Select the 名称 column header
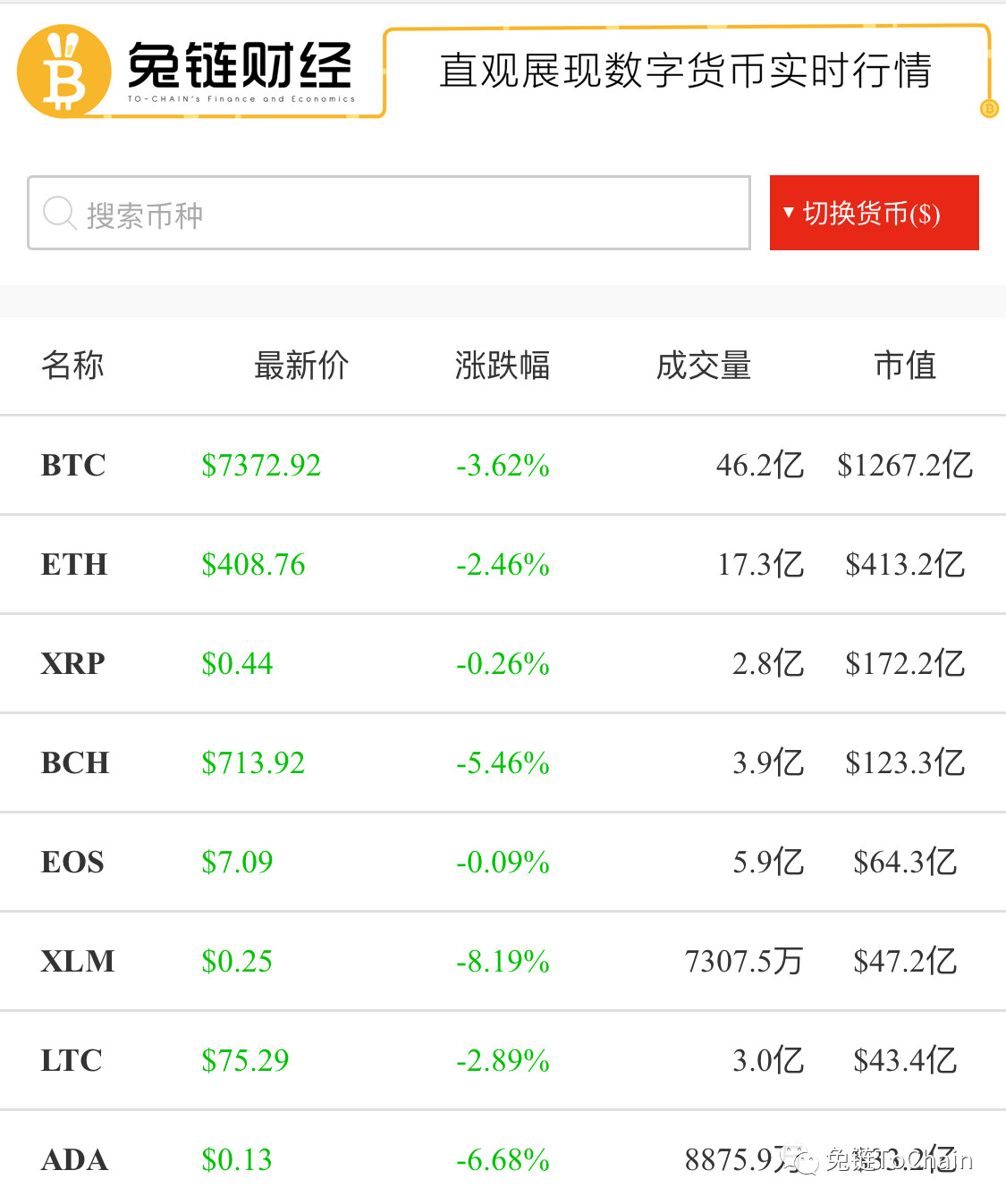Image resolution: width=1006 pixels, height=1204 pixels. coord(72,366)
